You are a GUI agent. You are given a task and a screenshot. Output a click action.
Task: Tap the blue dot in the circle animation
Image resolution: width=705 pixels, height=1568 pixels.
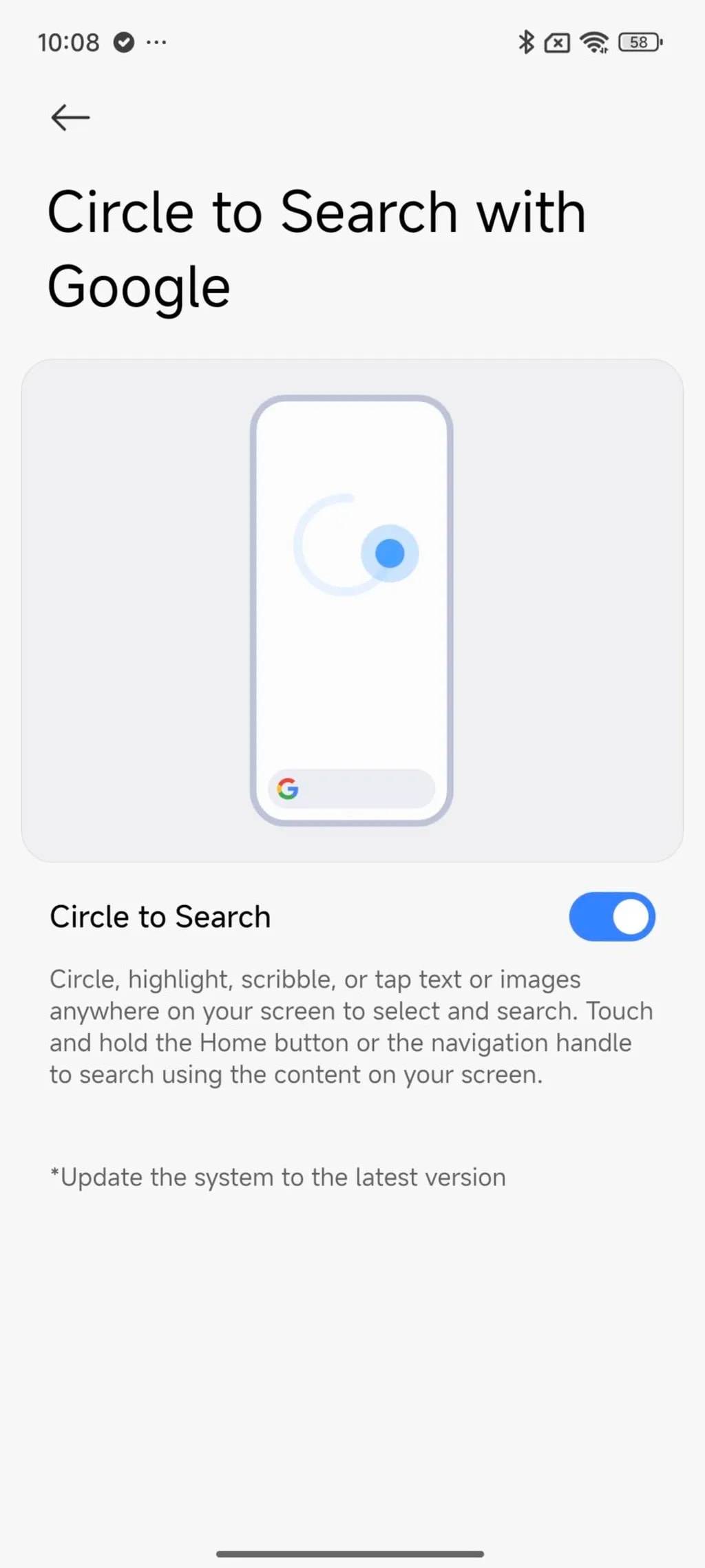[389, 553]
